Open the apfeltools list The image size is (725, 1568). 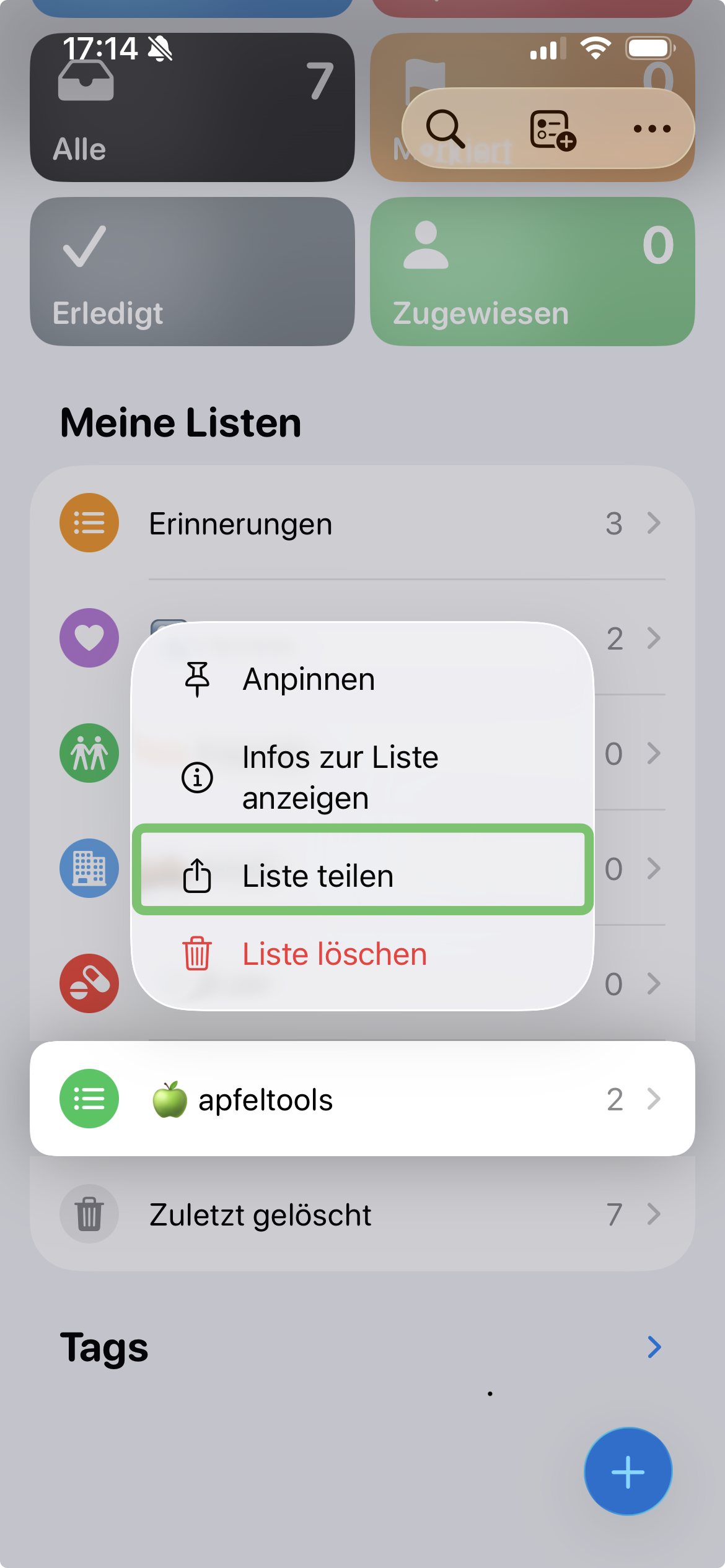(362, 1099)
